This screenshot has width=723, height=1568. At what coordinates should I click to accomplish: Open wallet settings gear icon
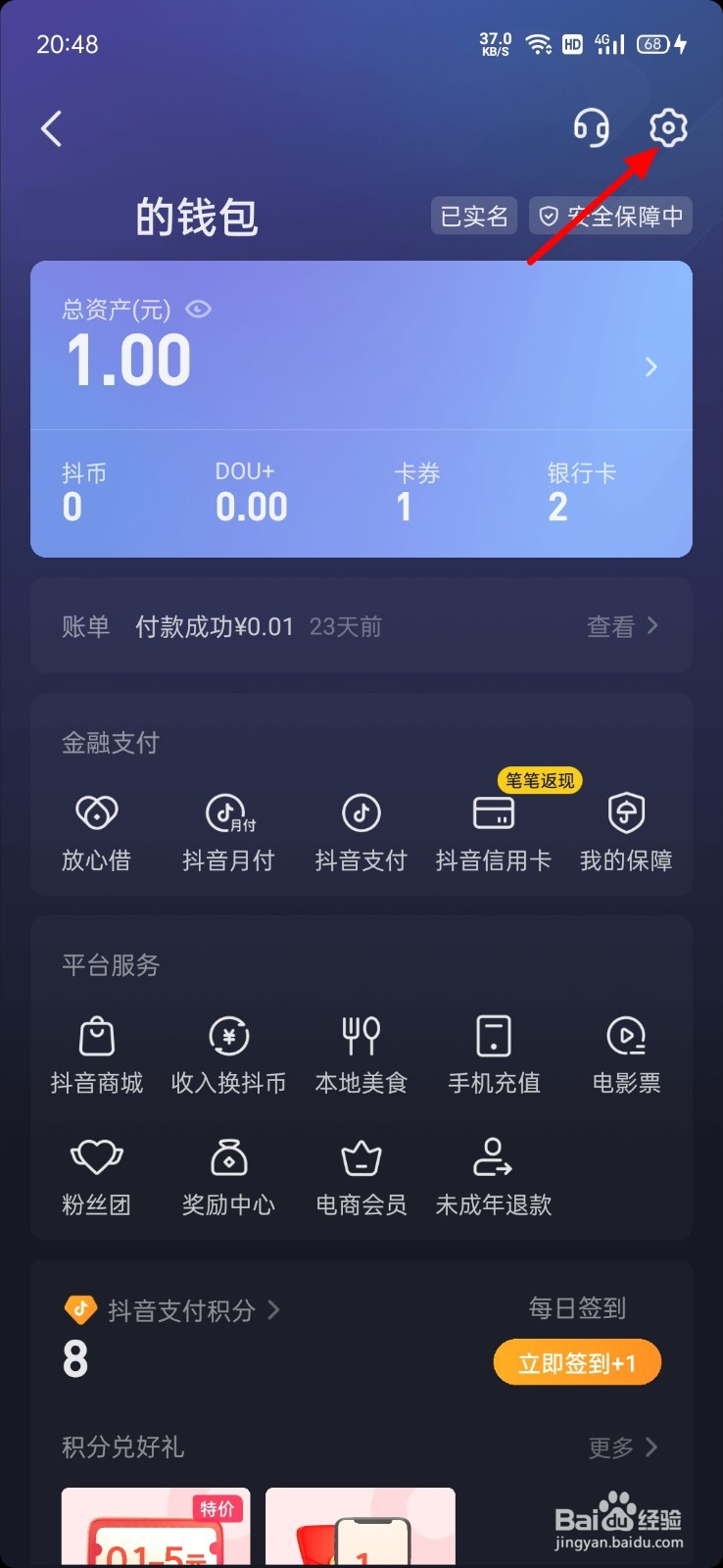tap(668, 127)
